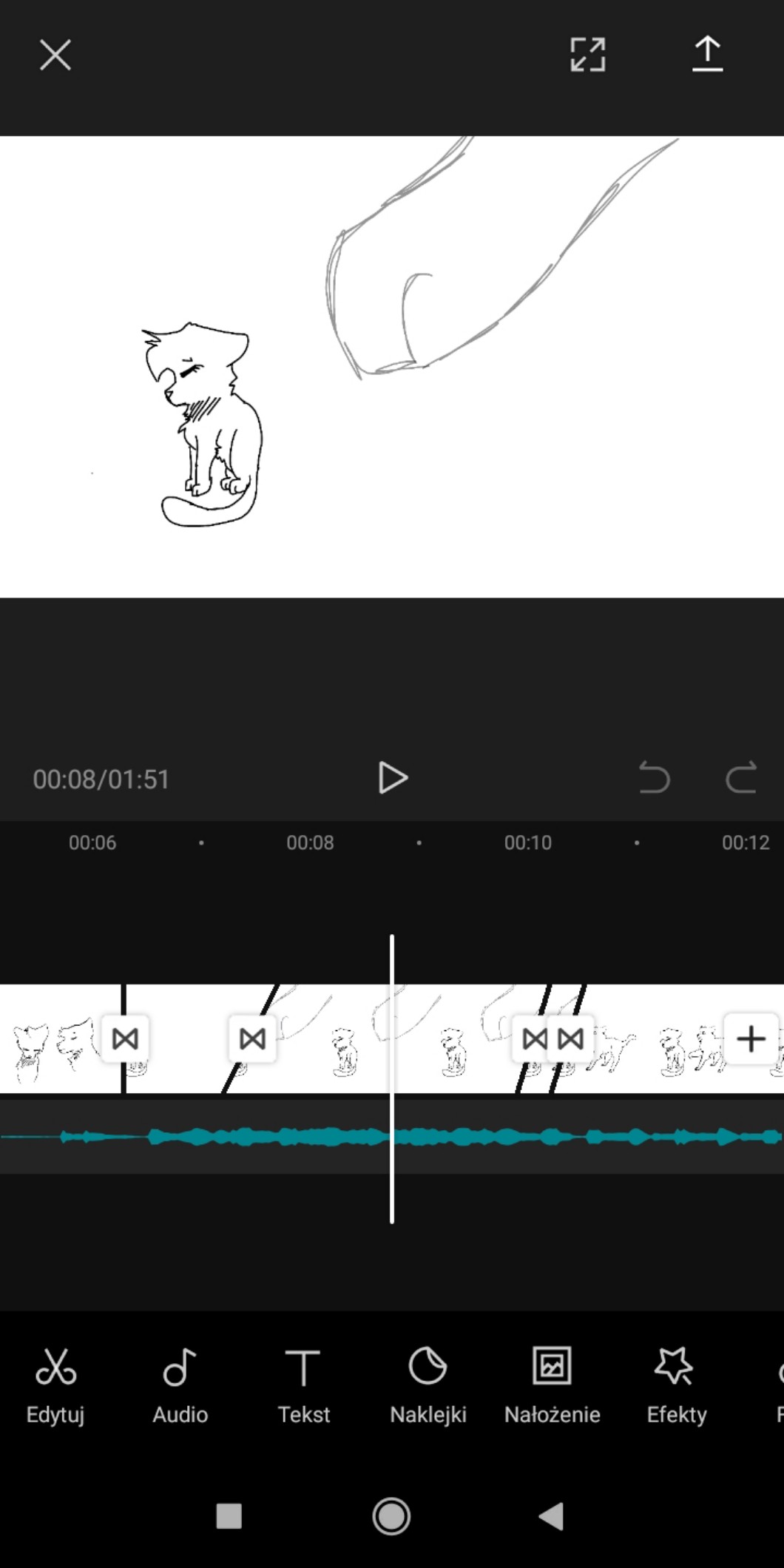Undo the last edit

tap(654, 778)
